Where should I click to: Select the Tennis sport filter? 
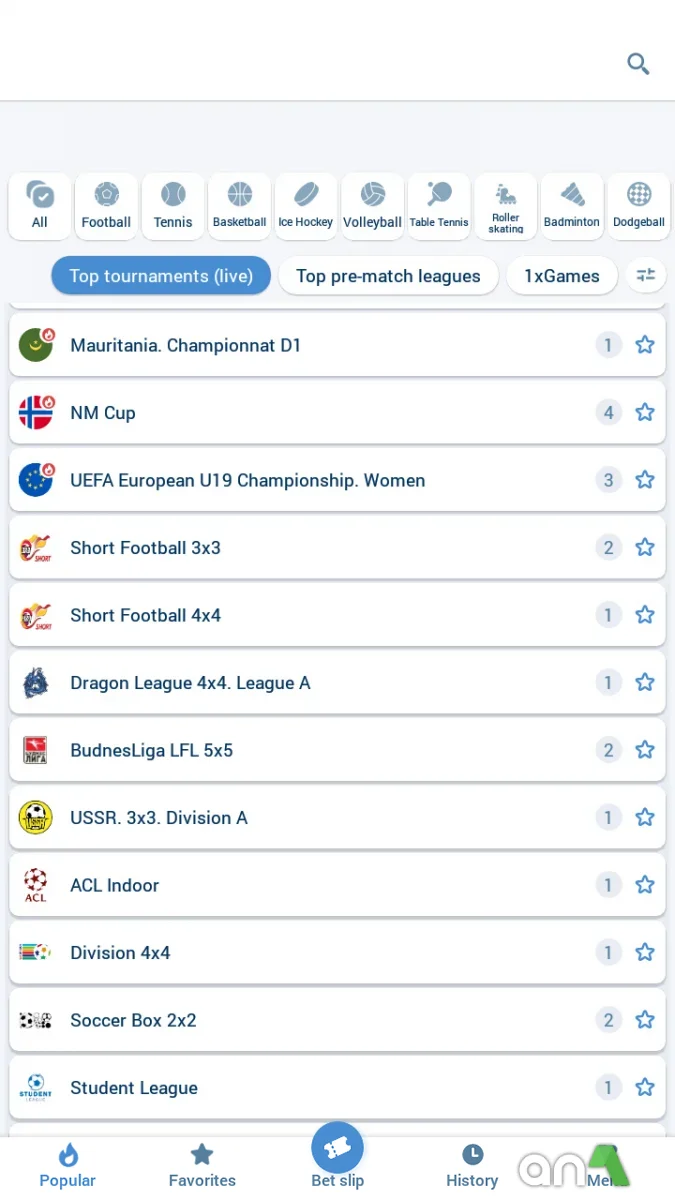(x=173, y=205)
